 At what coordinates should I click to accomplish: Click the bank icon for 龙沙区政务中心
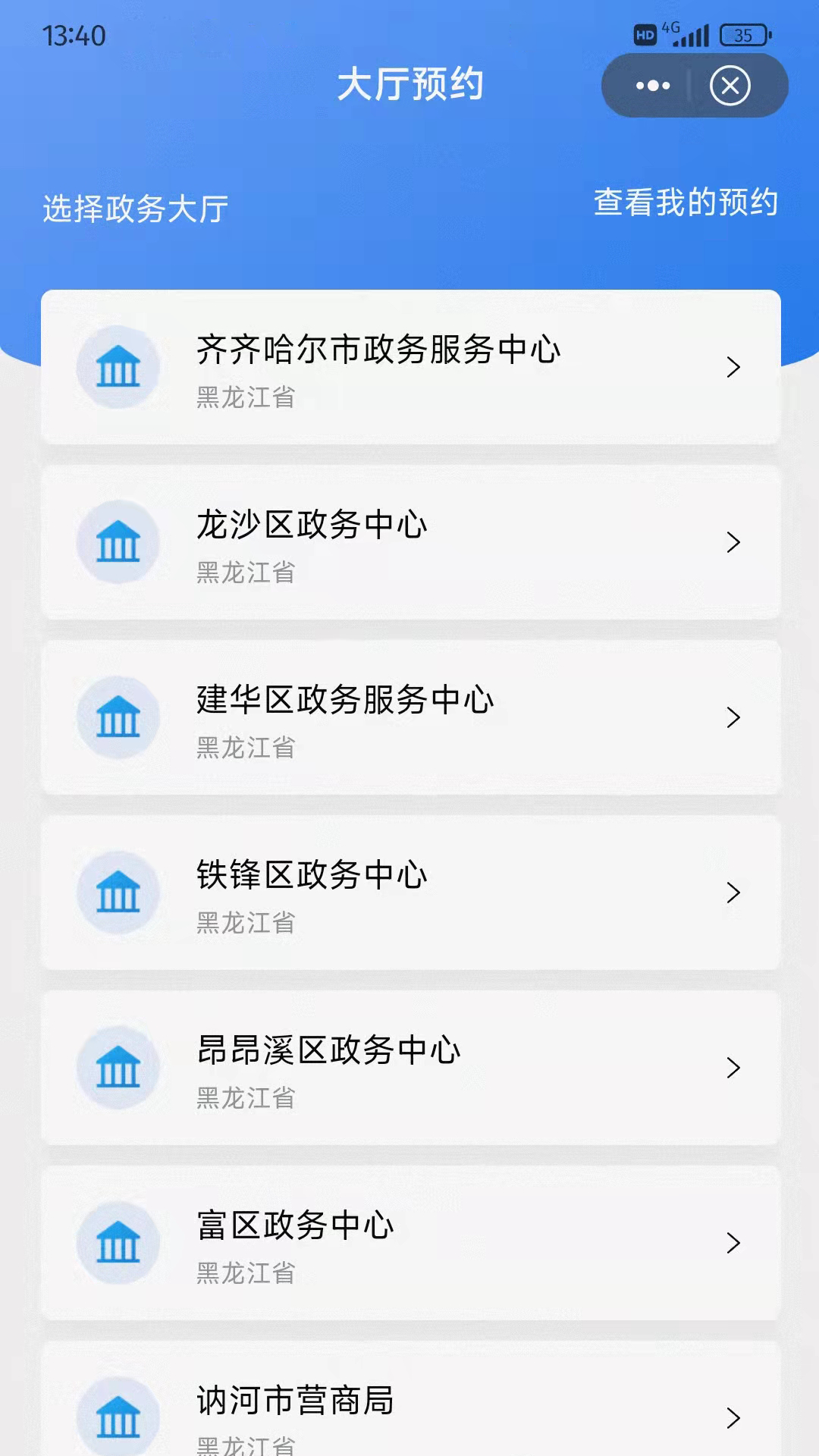(x=119, y=543)
